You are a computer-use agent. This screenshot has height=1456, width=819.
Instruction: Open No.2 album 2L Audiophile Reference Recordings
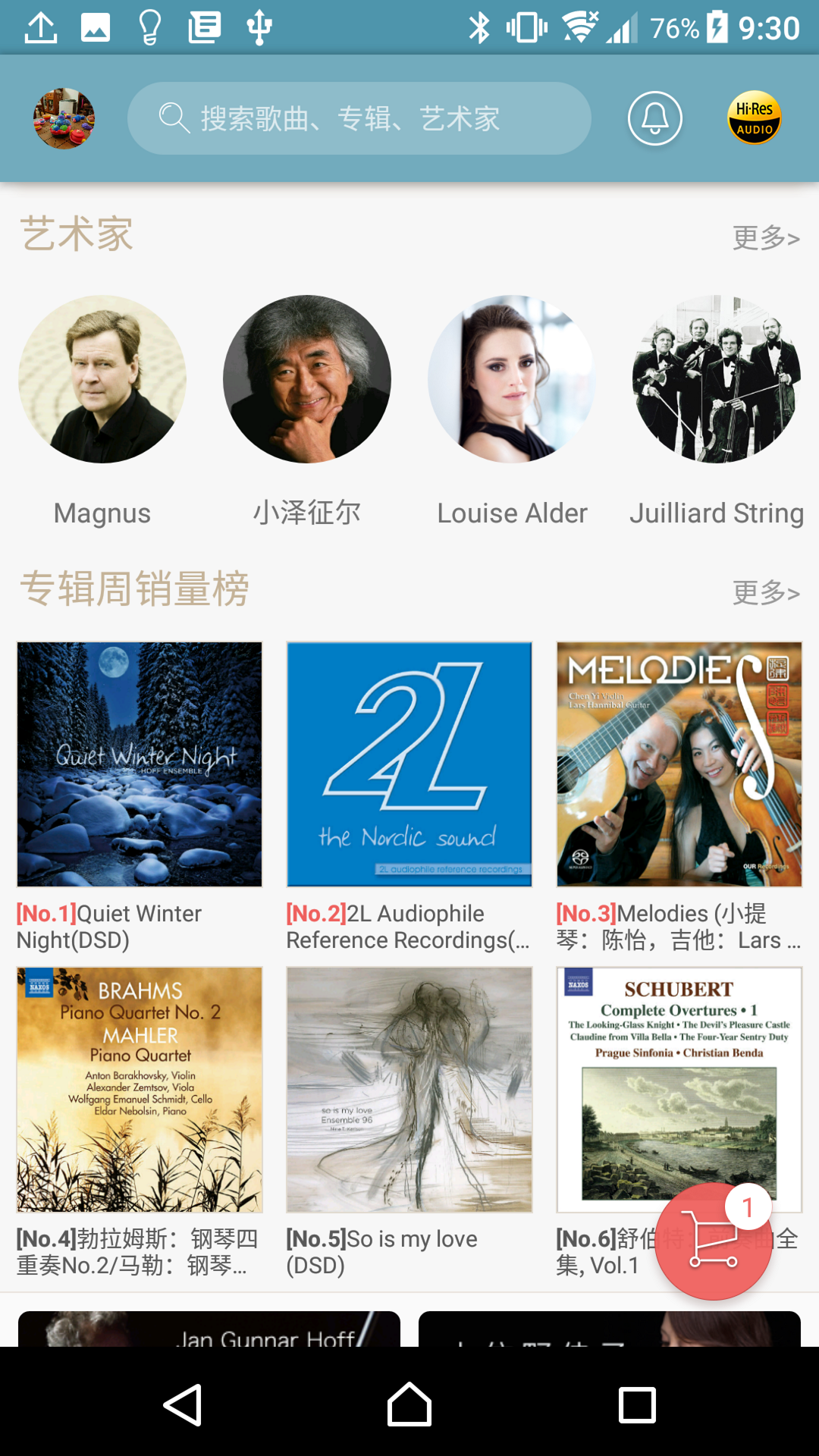pos(409,764)
